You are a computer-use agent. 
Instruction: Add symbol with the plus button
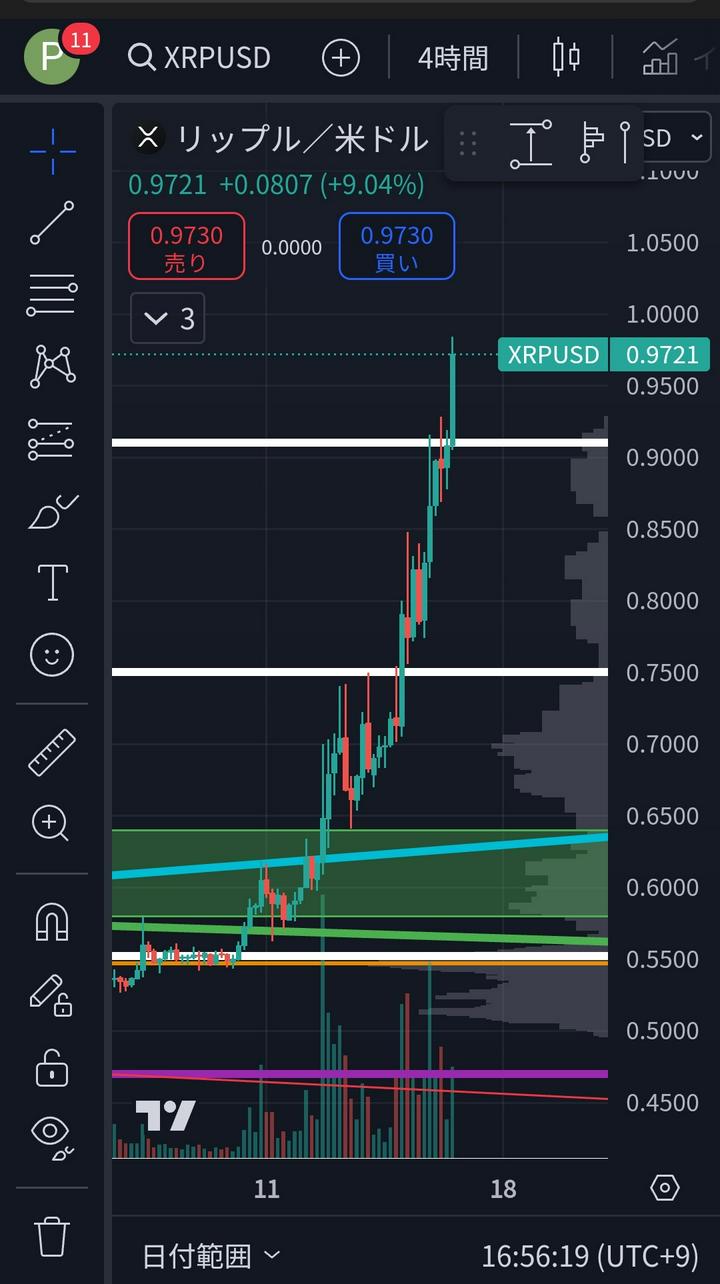(340, 57)
